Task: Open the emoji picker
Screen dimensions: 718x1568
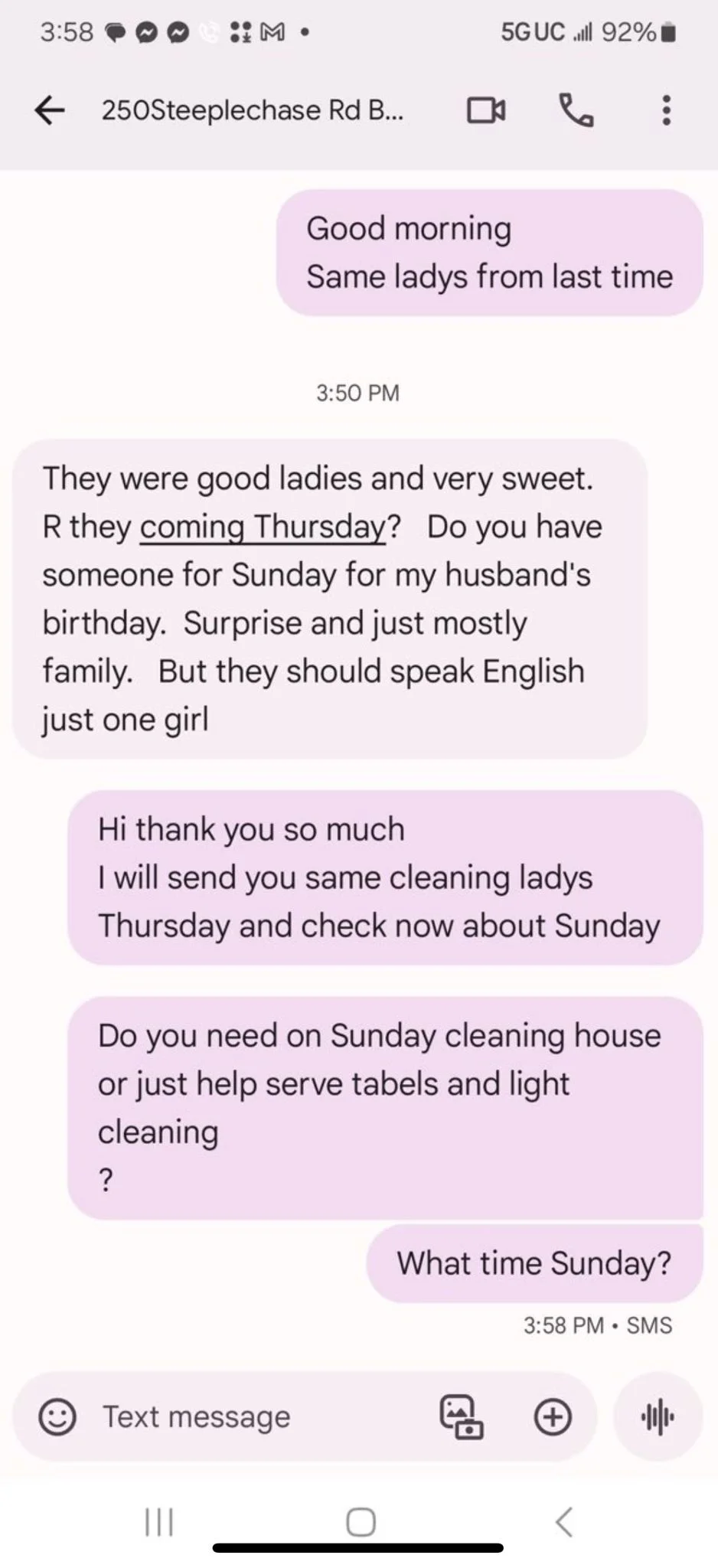Action: pos(57,1416)
